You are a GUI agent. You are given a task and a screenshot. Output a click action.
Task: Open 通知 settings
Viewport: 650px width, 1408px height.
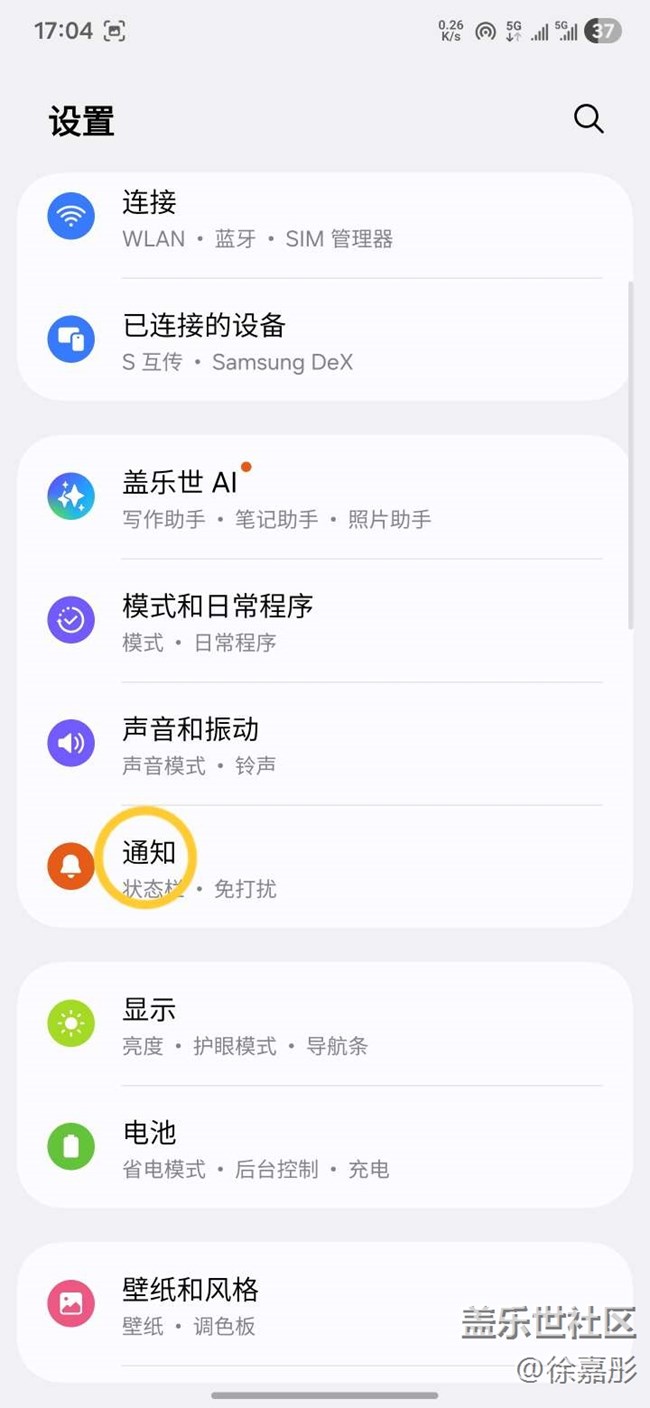[324, 868]
